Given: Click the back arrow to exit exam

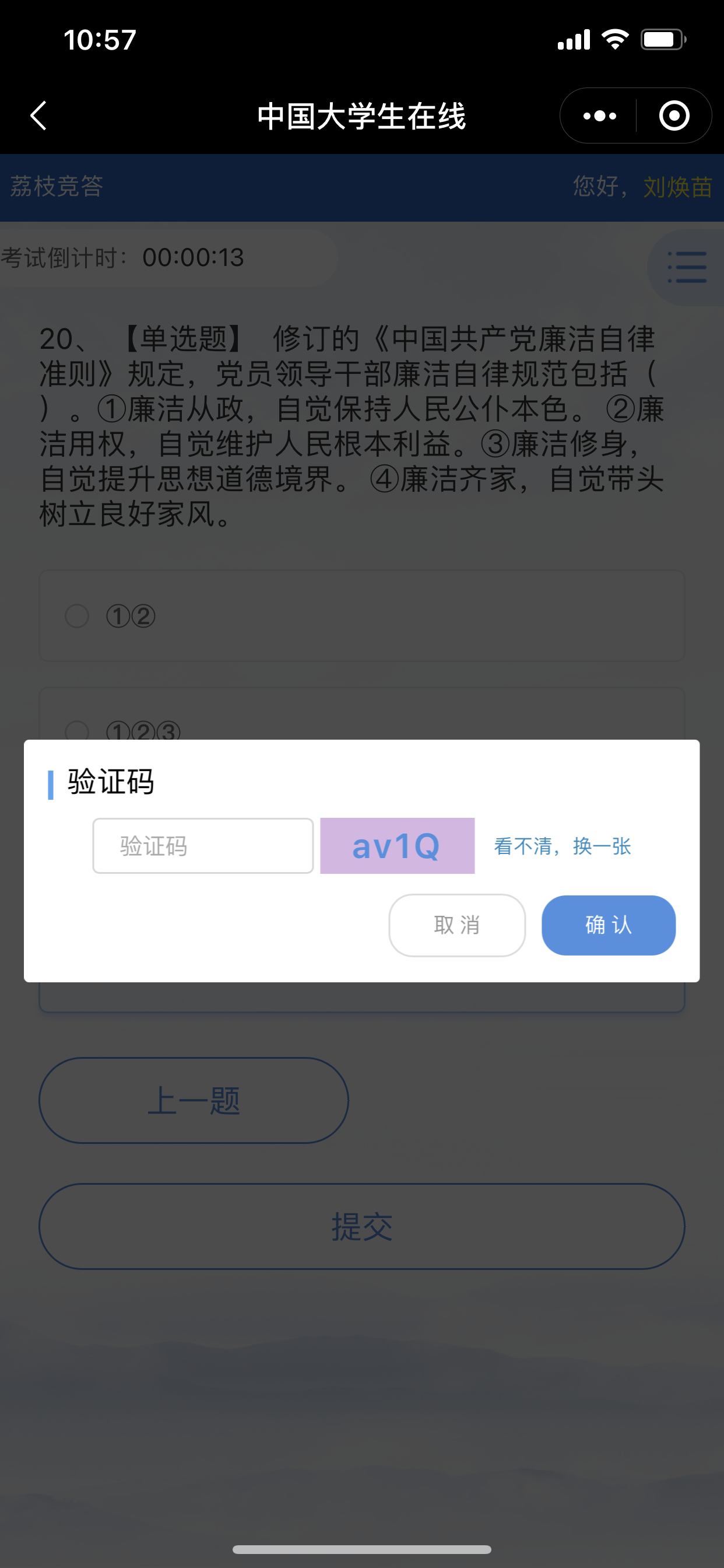Looking at the screenshot, I should pos(38,116).
